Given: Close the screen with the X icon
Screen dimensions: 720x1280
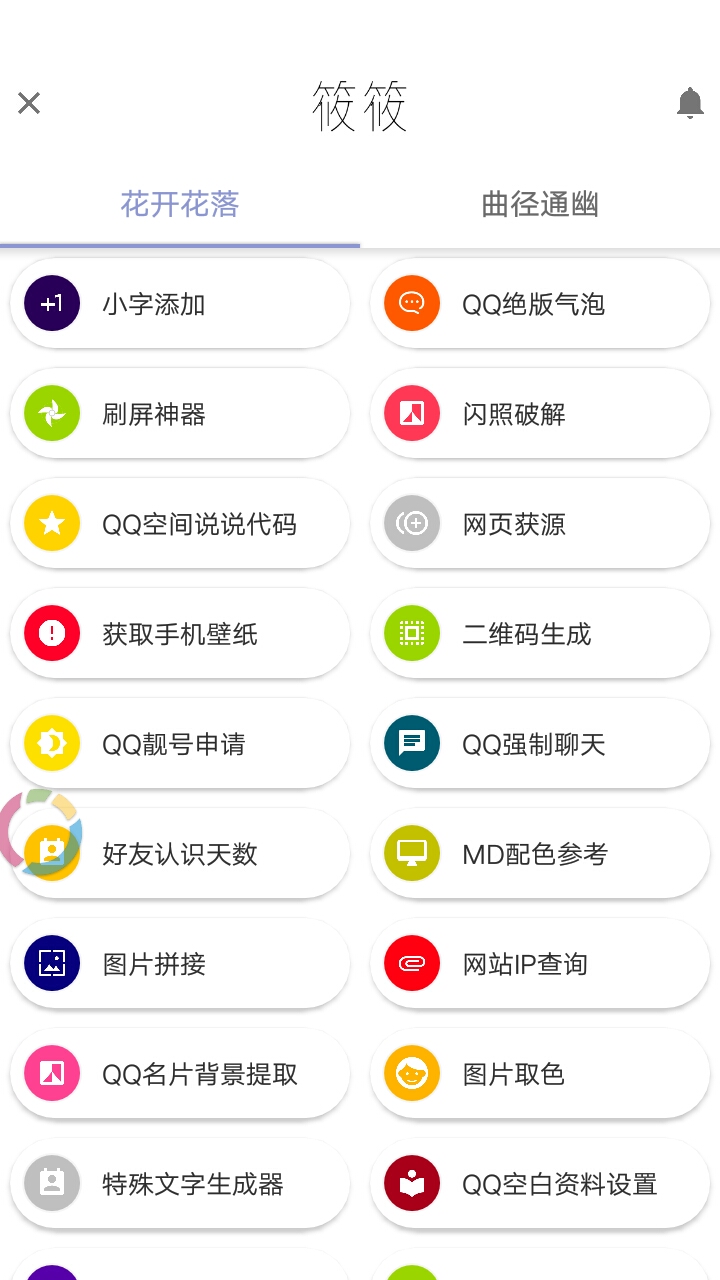Looking at the screenshot, I should point(29,103).
